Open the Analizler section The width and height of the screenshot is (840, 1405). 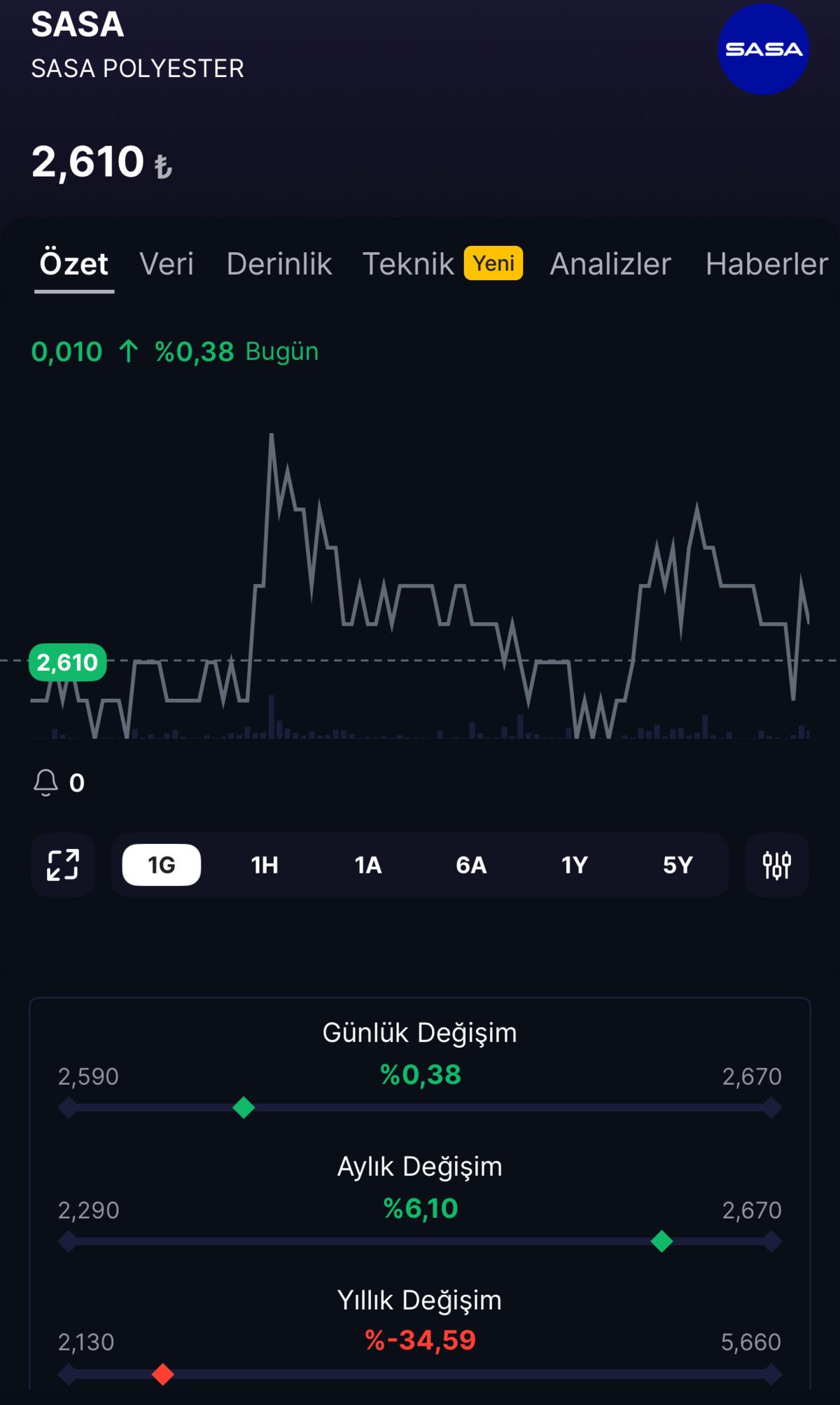pos(610,264)
